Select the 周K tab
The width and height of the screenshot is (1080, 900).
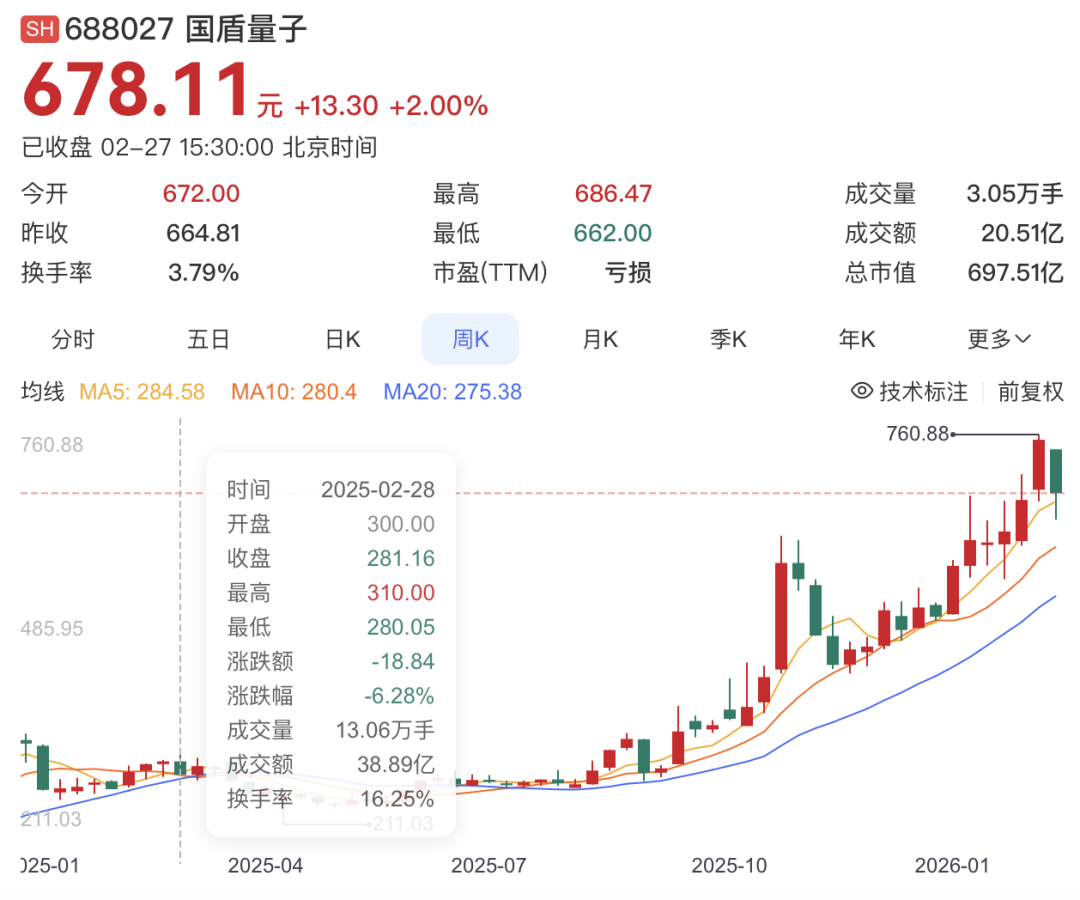pos(470,339)
